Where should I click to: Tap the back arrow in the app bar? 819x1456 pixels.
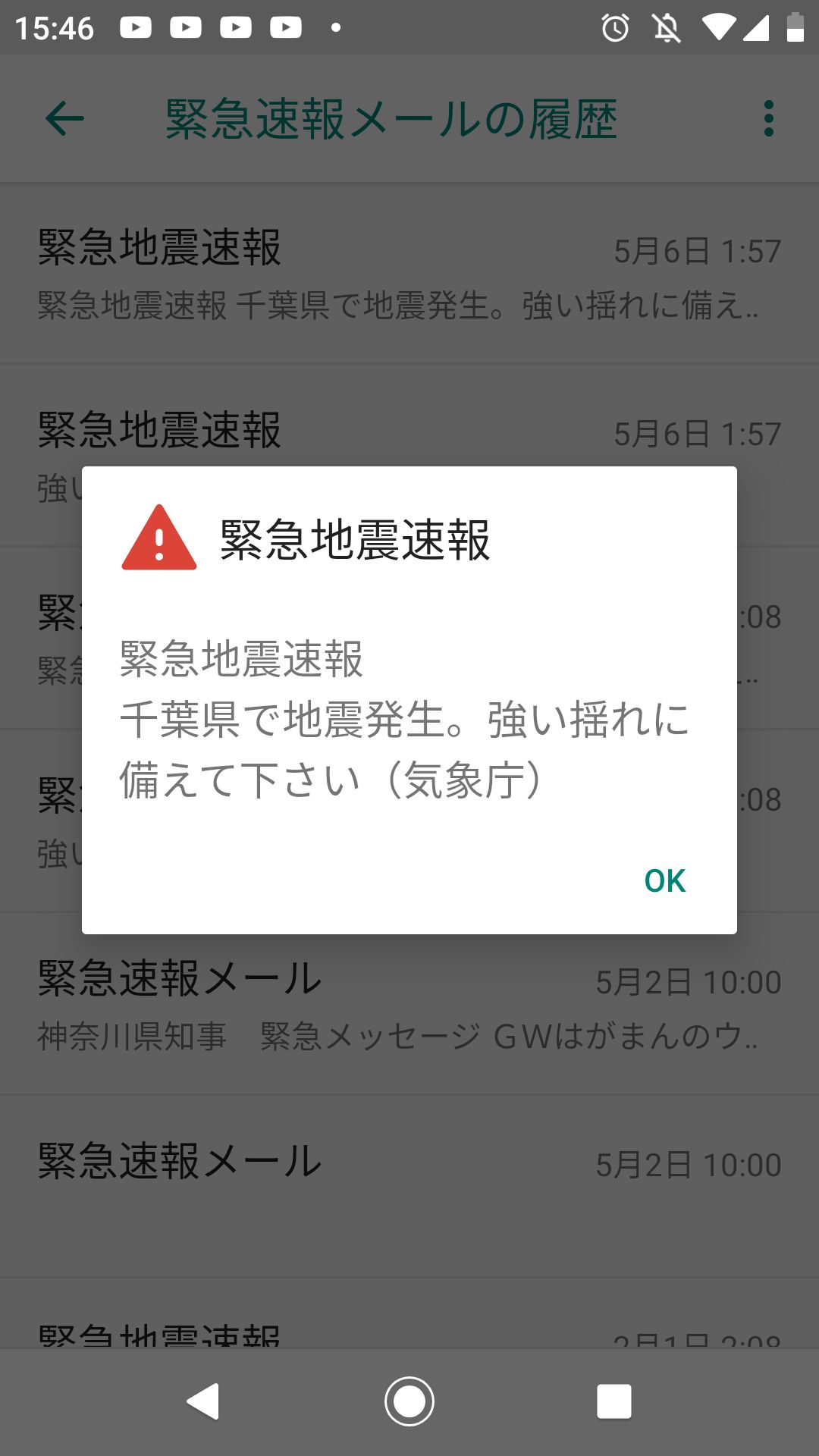[63, 119]
